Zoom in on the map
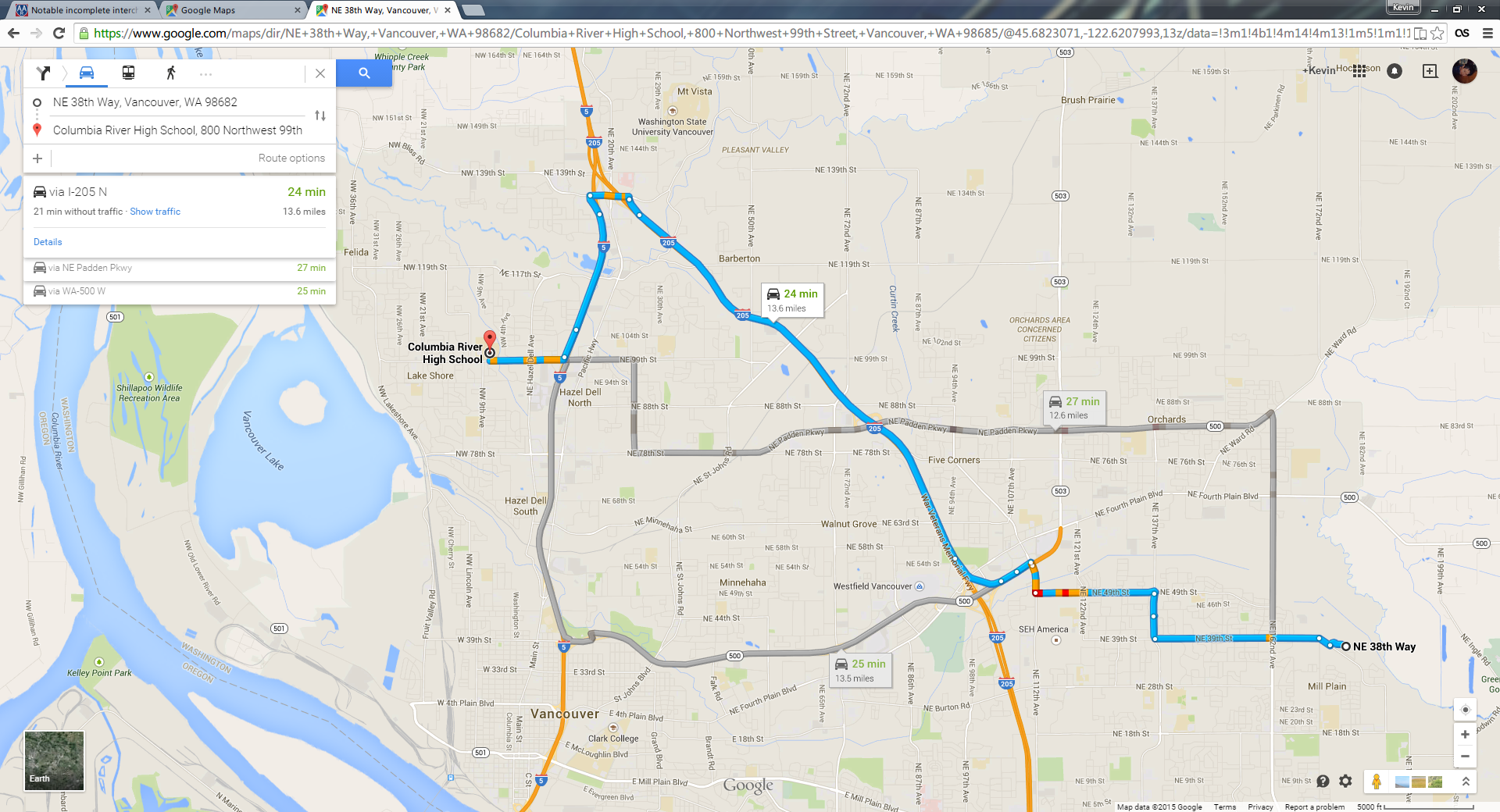This screenshot has width=1500, height=812. (1465, 734)
